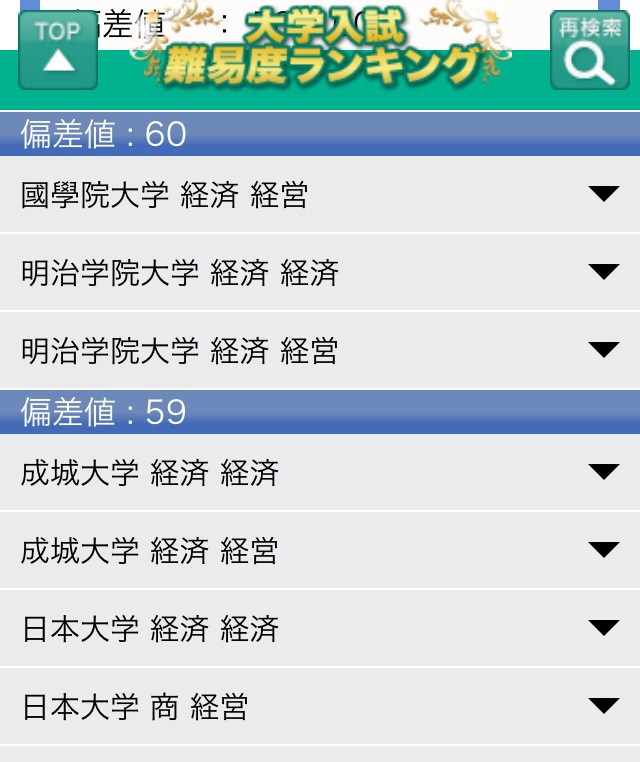The image size is (640, 762).
Task: Tap the TOP button to jump up
Action: [58, 51]
